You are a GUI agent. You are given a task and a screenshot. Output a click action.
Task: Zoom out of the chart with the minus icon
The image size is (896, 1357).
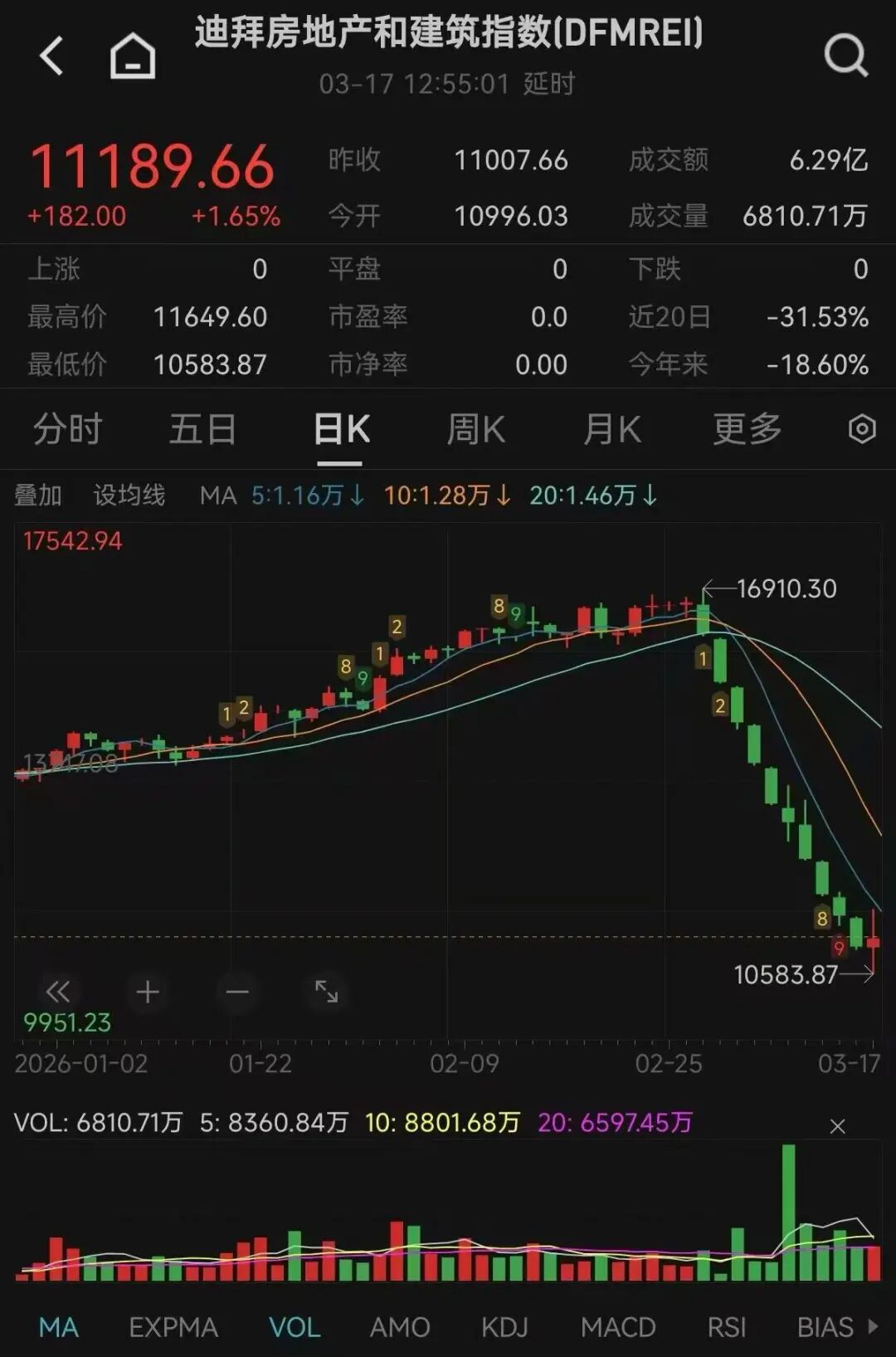pyautogui.click(x=236, y=991)
